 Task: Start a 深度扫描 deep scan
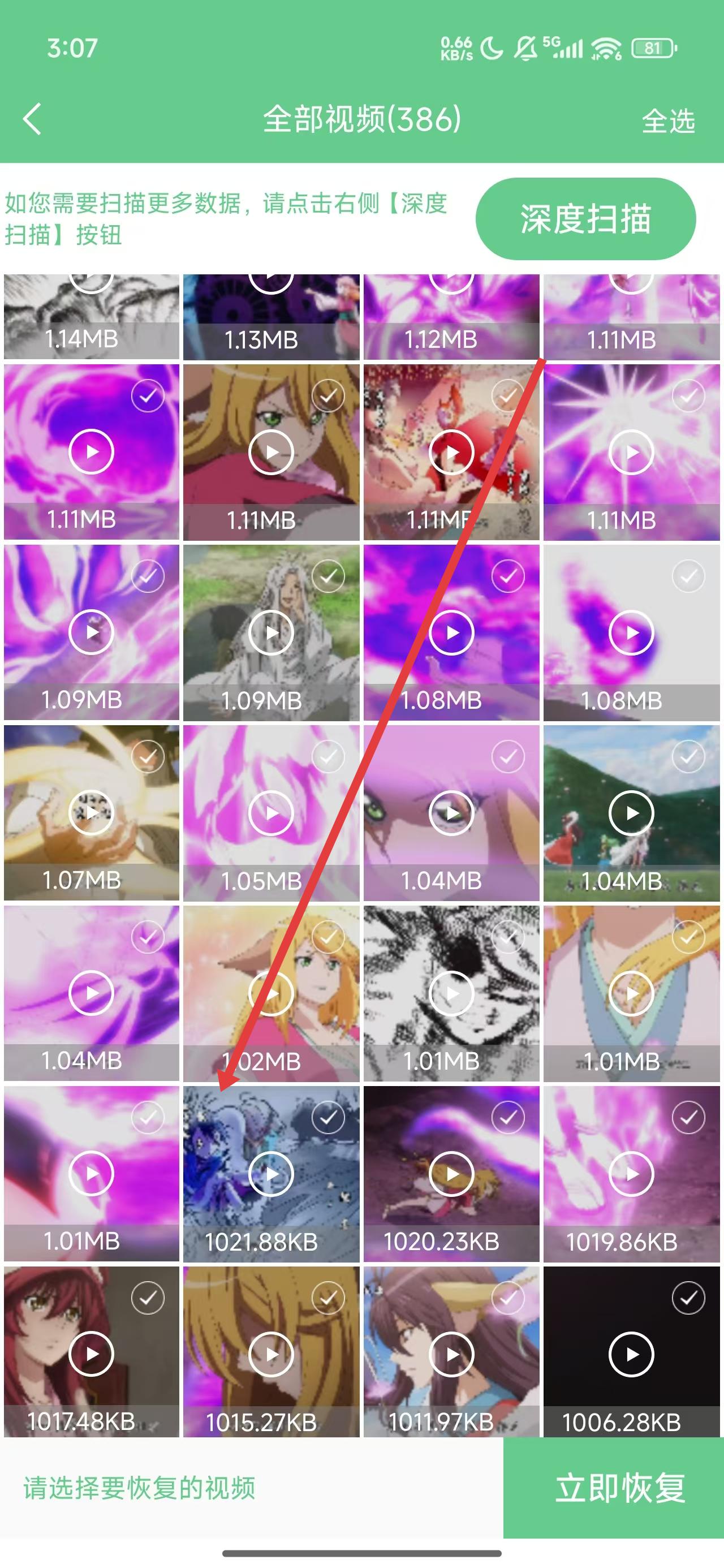[x=585, y=219]
